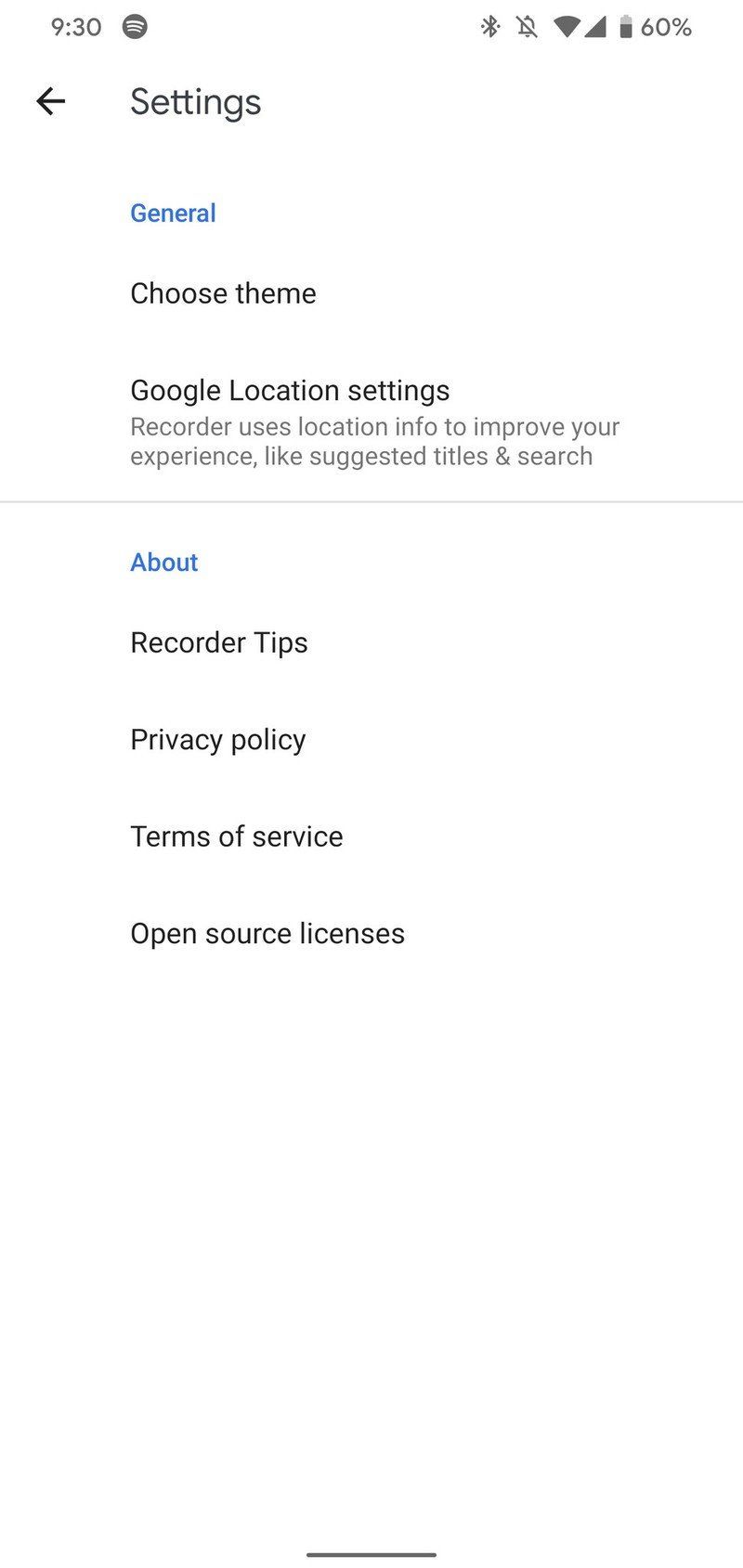
Task: Tap the General section header
Action: pos(173,213)
